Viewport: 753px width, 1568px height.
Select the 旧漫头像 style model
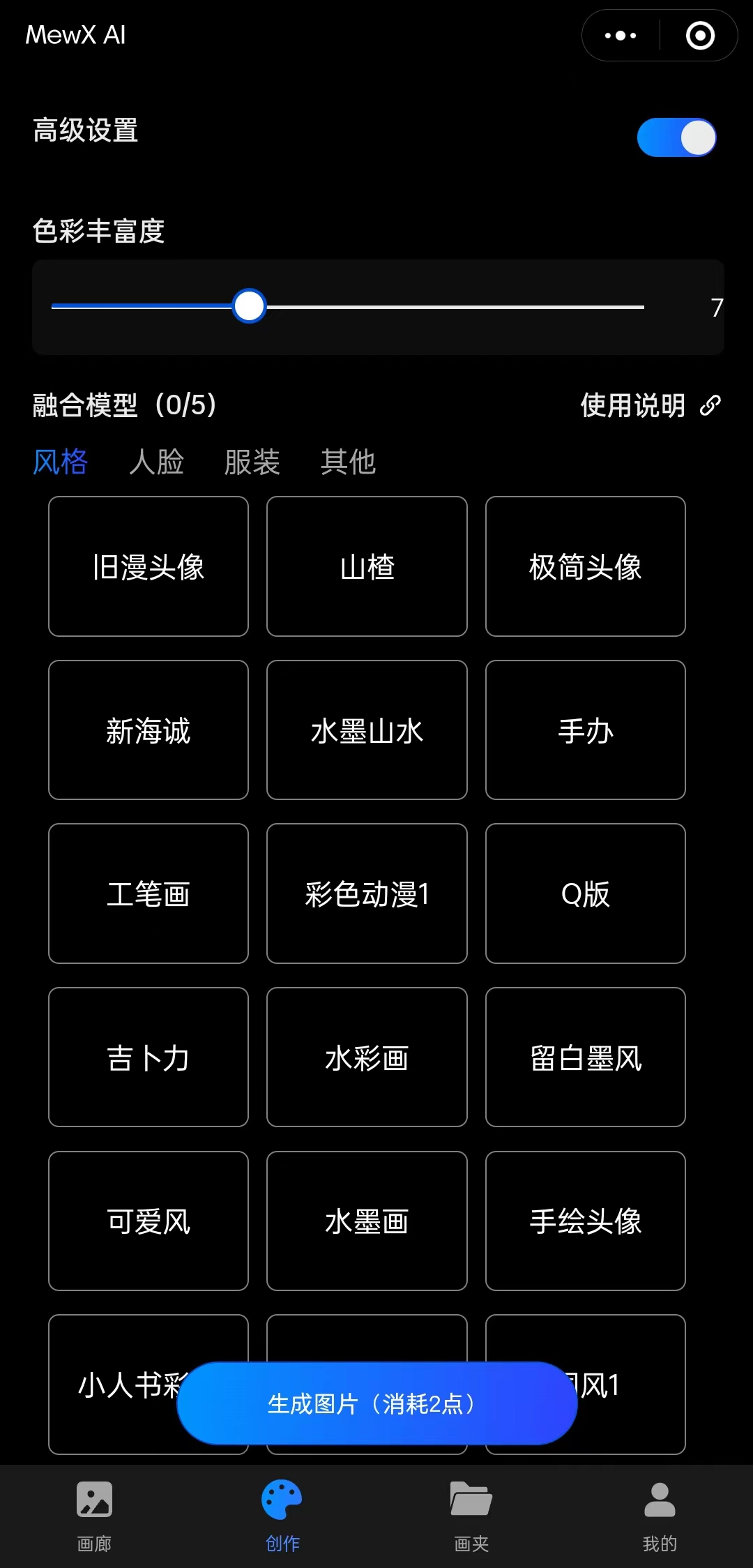149,566
